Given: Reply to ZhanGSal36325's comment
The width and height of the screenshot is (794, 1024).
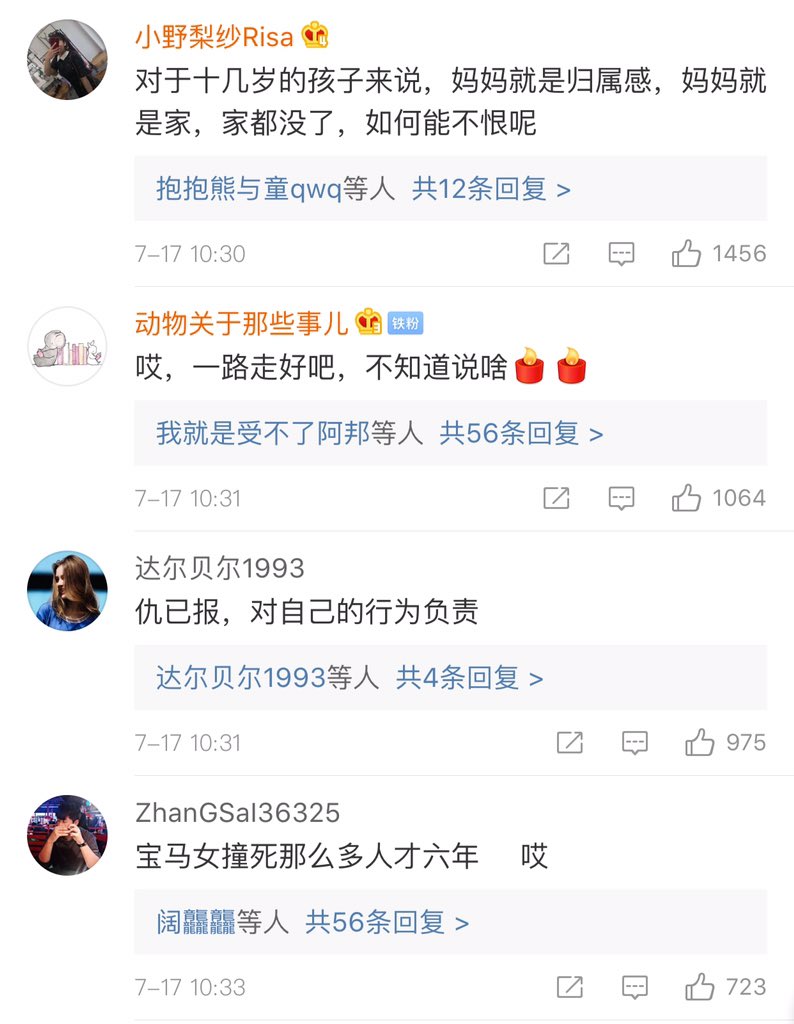Looking at the screenshot, I should [x=635, y=988].
